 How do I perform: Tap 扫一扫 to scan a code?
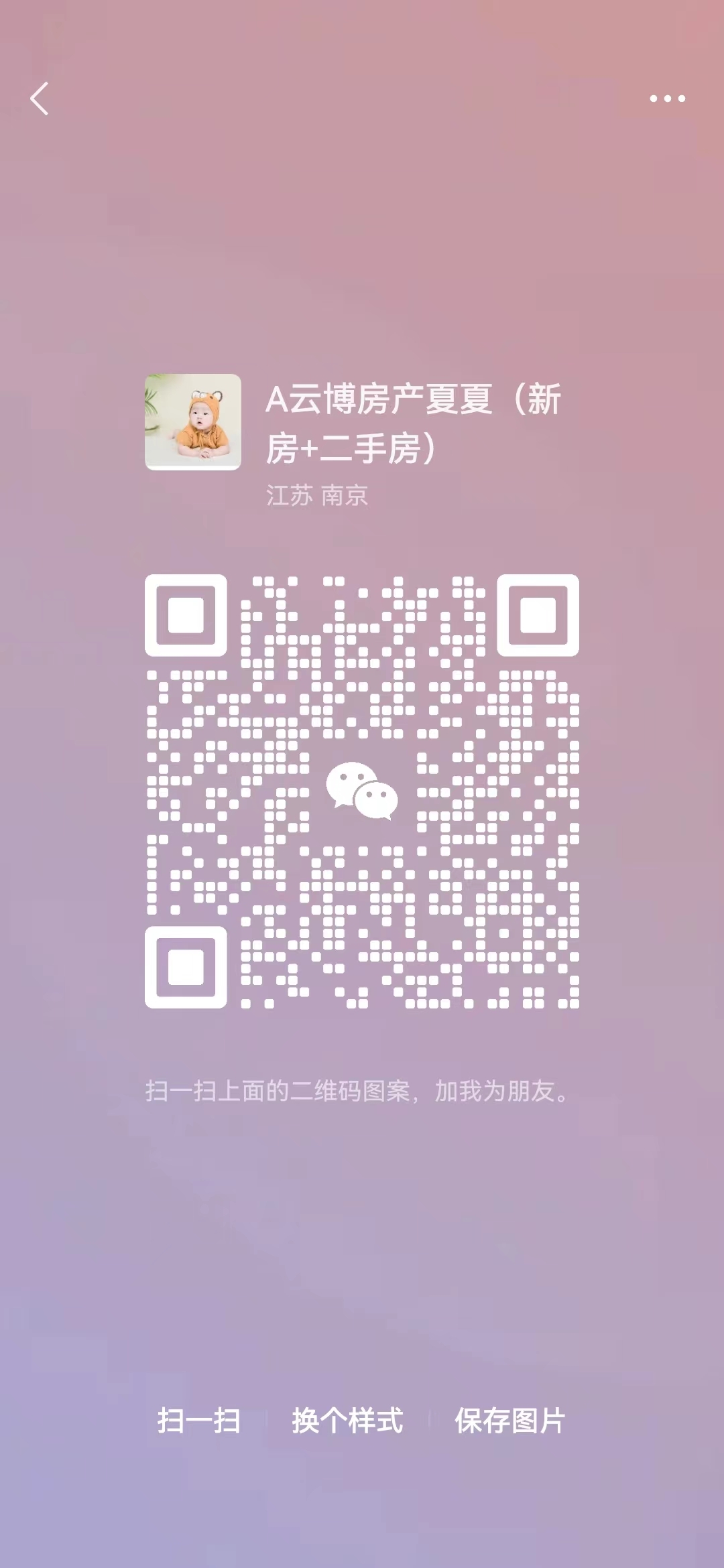[198, 1421]
